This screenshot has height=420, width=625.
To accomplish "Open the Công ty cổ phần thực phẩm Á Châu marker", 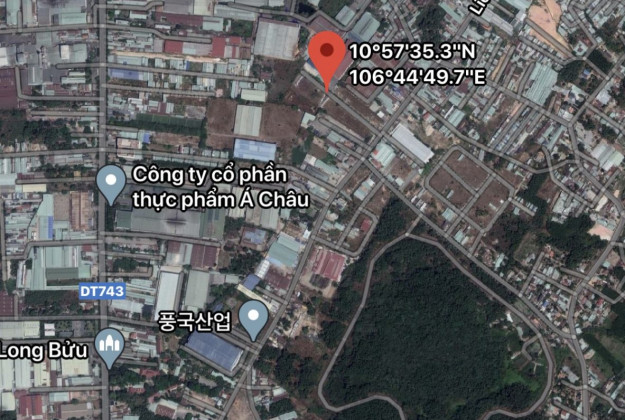I will (111, 184).
